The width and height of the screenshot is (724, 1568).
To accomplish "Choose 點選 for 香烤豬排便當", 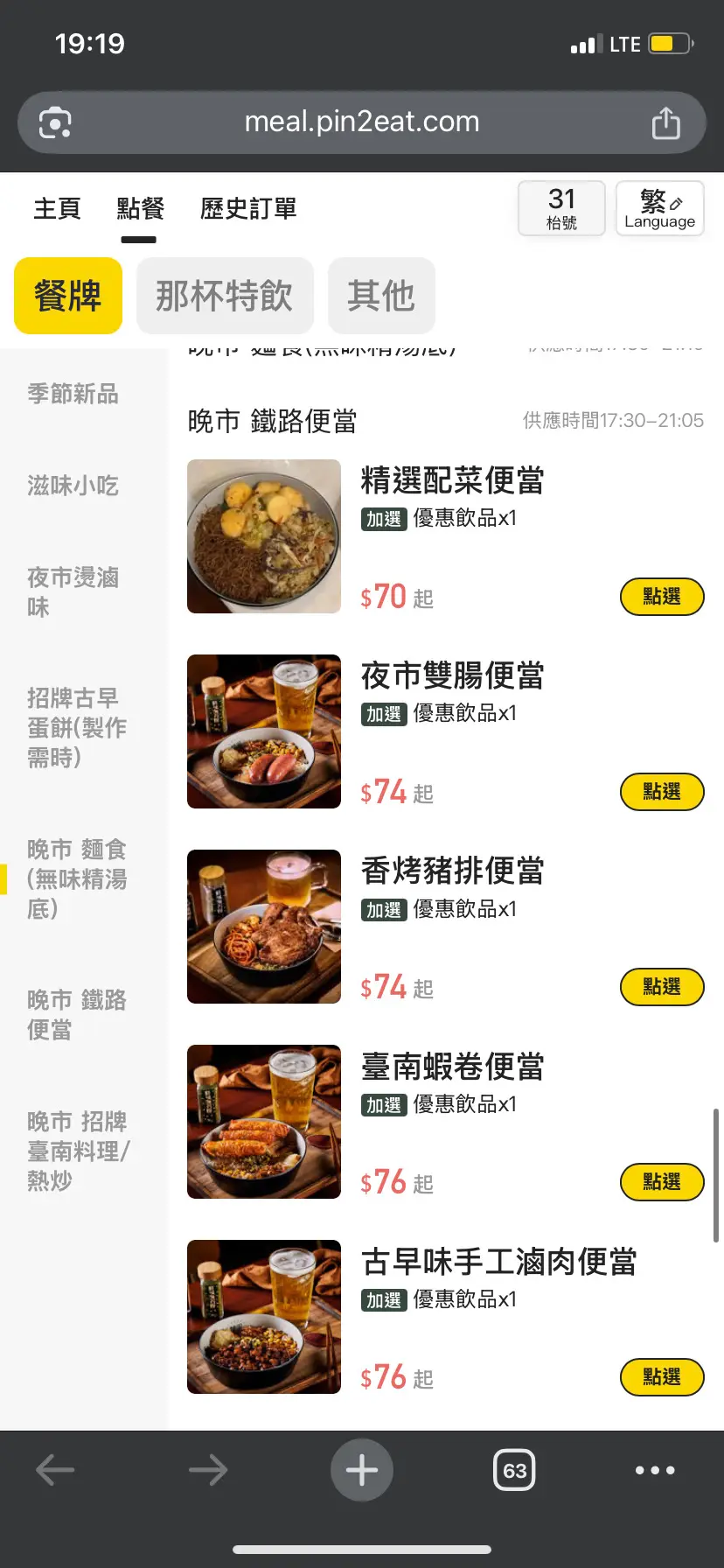I will point(661,987).
